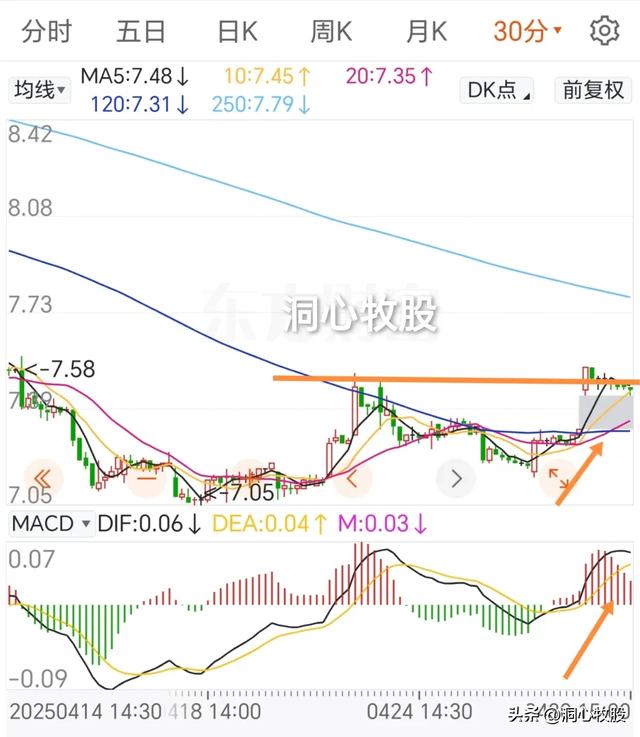Expand the 30分 period dropdown
Image resolution: width=640 pixels, height=737 pixels.
pyautogui.click(x=527, y=31)
